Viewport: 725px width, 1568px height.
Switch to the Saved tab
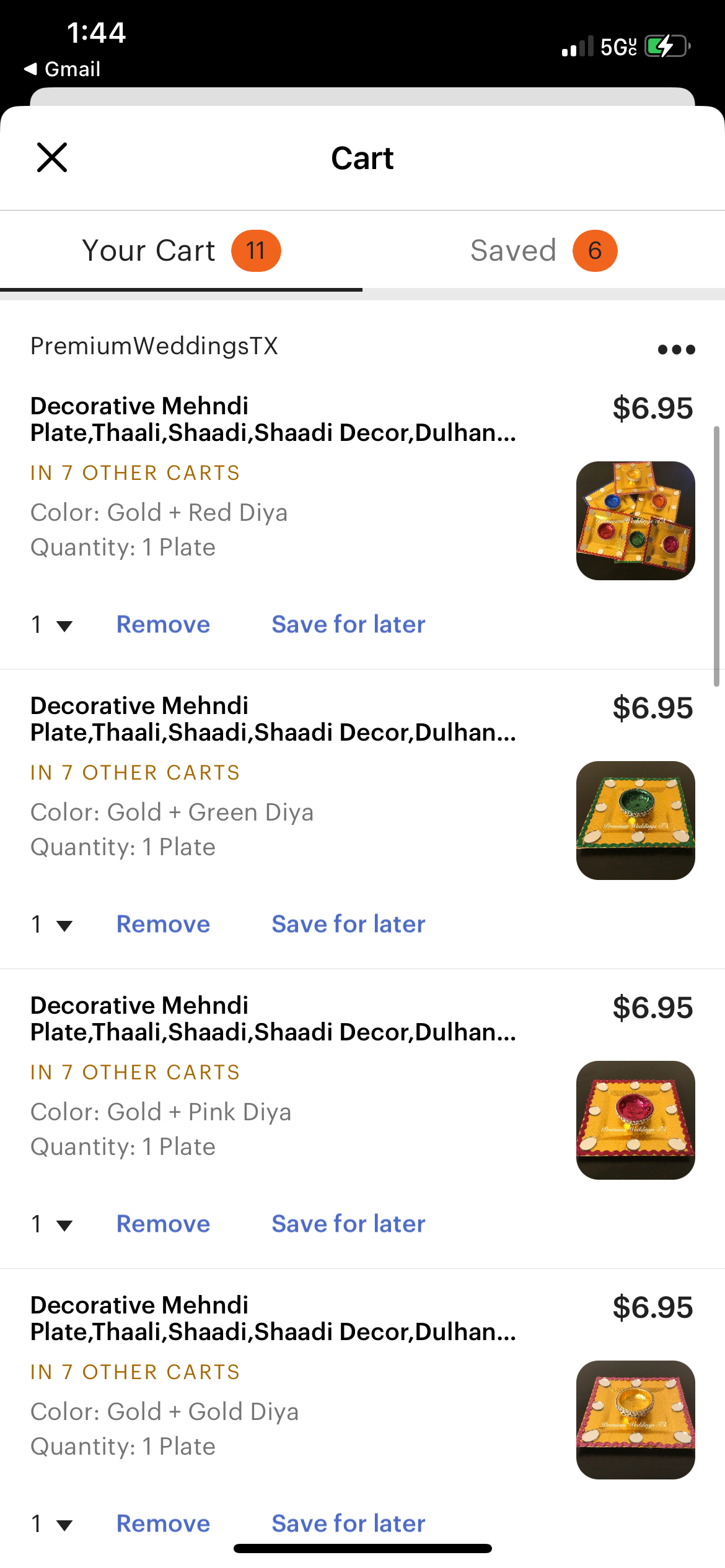[x=543, y=251]
